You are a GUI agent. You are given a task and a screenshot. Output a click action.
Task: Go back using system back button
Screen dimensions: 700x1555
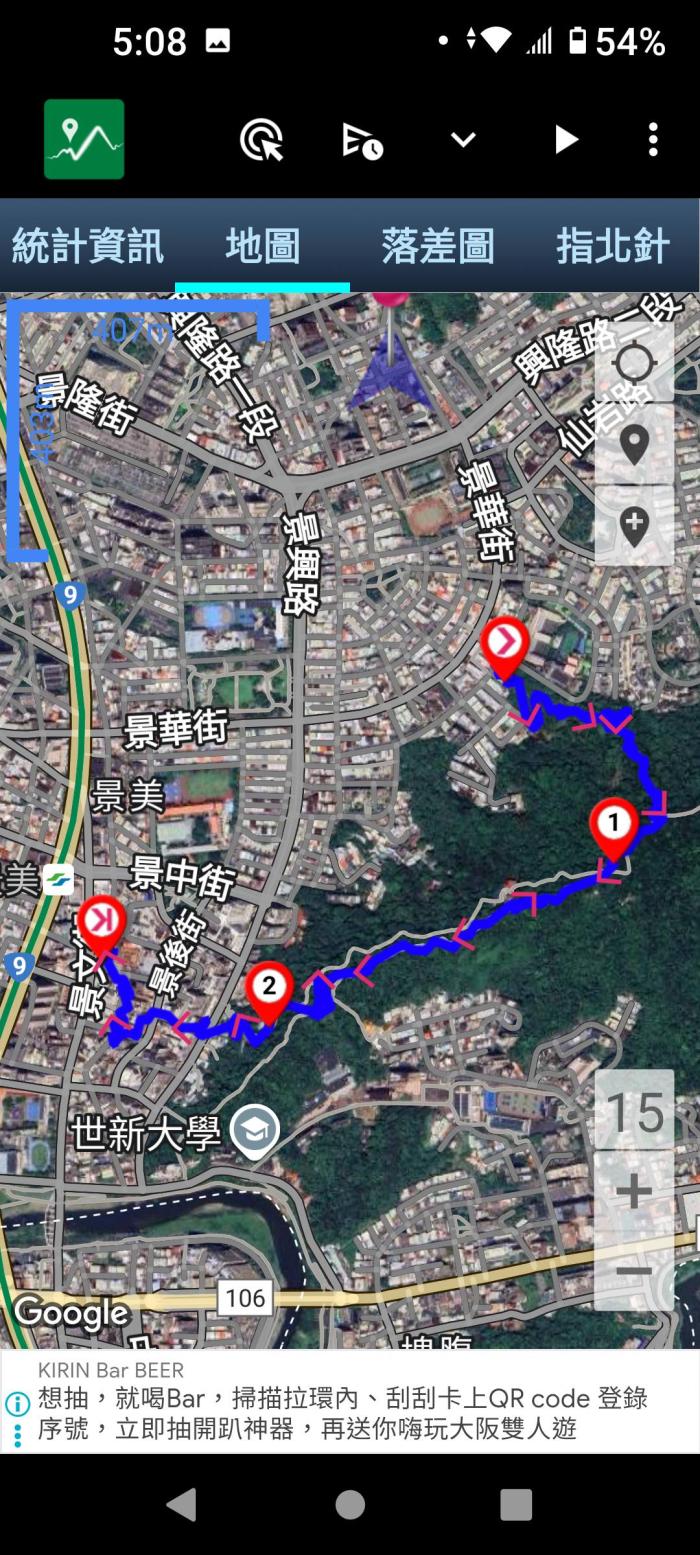(181, 1504)
